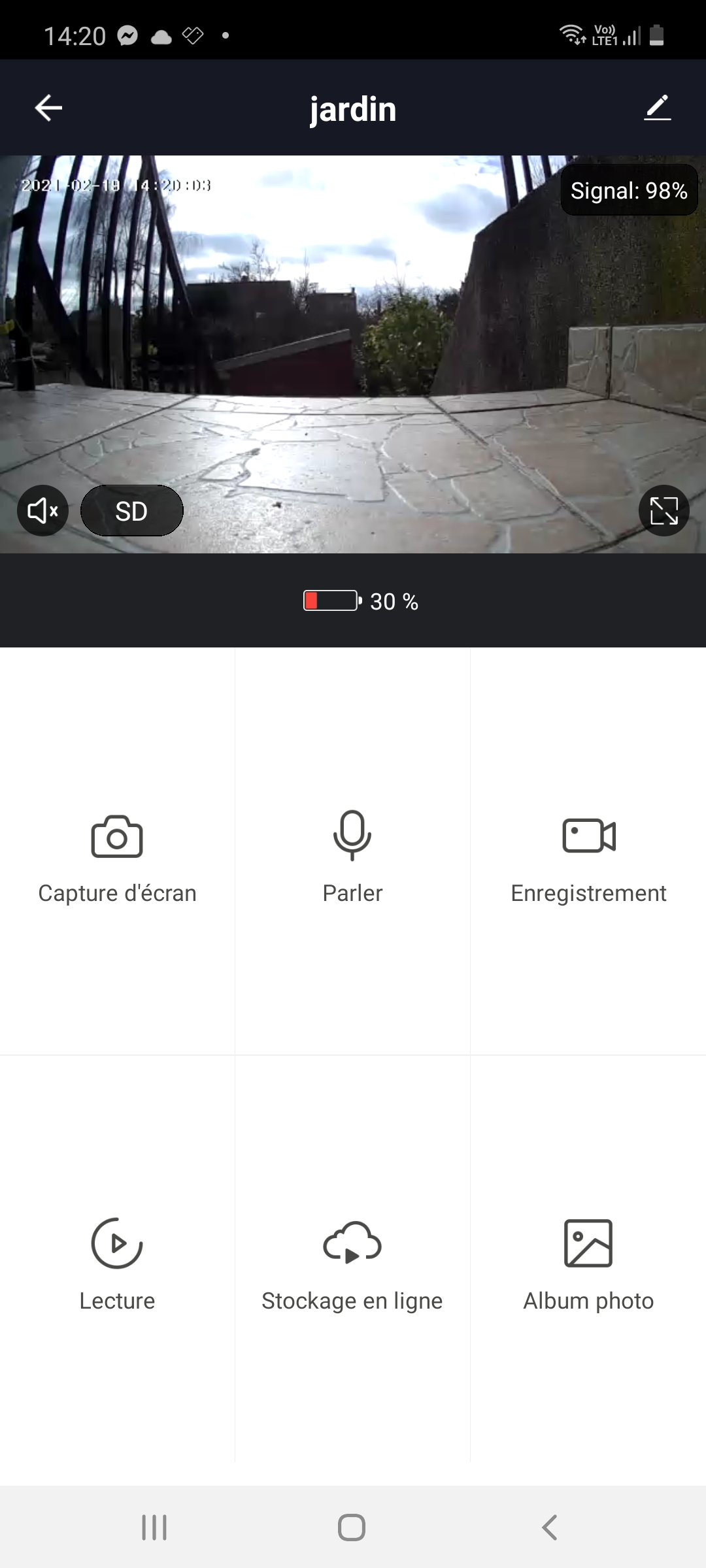Tap the system home button
The width and height of the screenshot is (706, 1568).
pyautogui.click(x=352, y=1527)
